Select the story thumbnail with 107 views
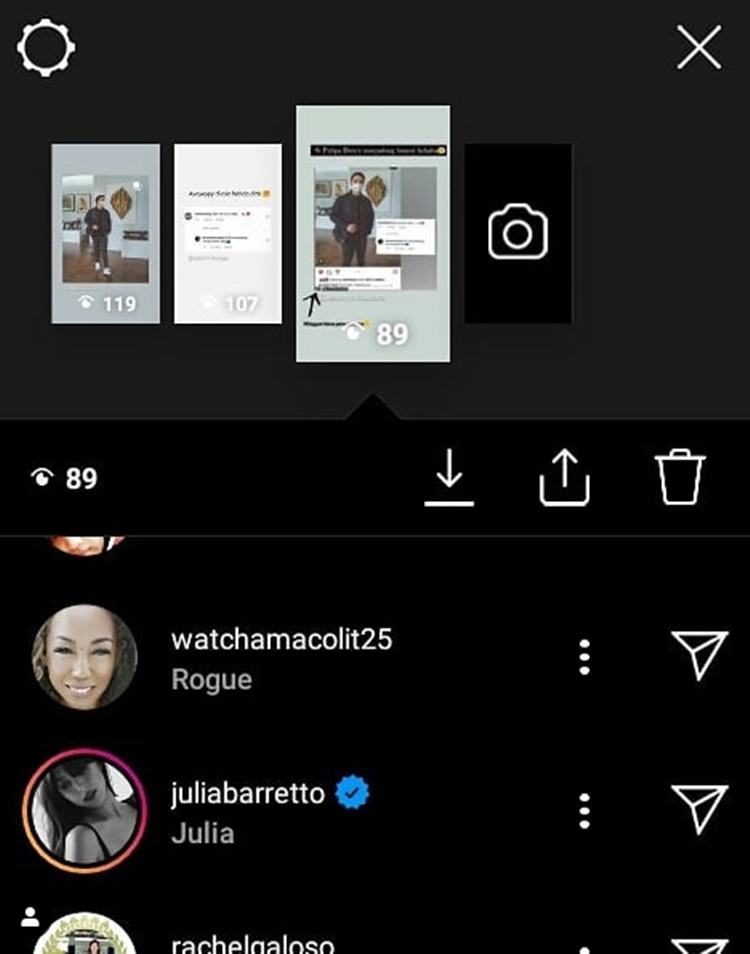The height and width of the screenshot is (954, 750). click(227, 234)
